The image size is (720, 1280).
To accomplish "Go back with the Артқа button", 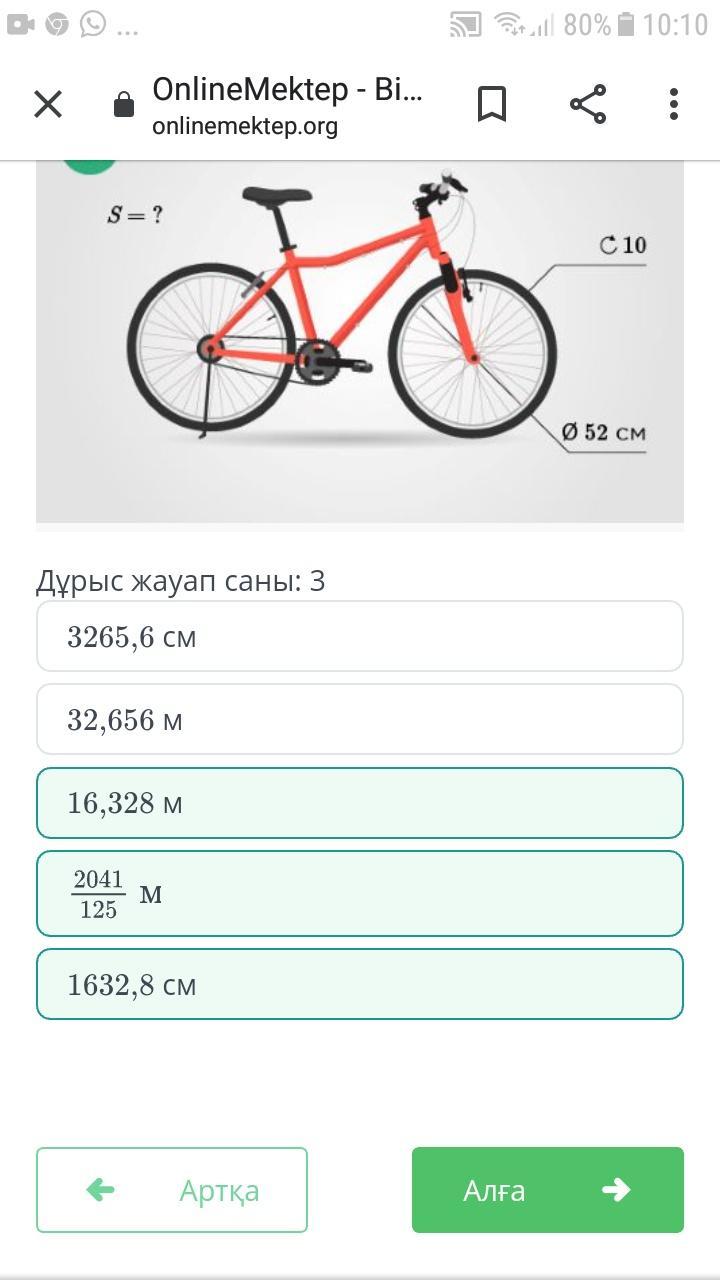I will click(172, 1190).
